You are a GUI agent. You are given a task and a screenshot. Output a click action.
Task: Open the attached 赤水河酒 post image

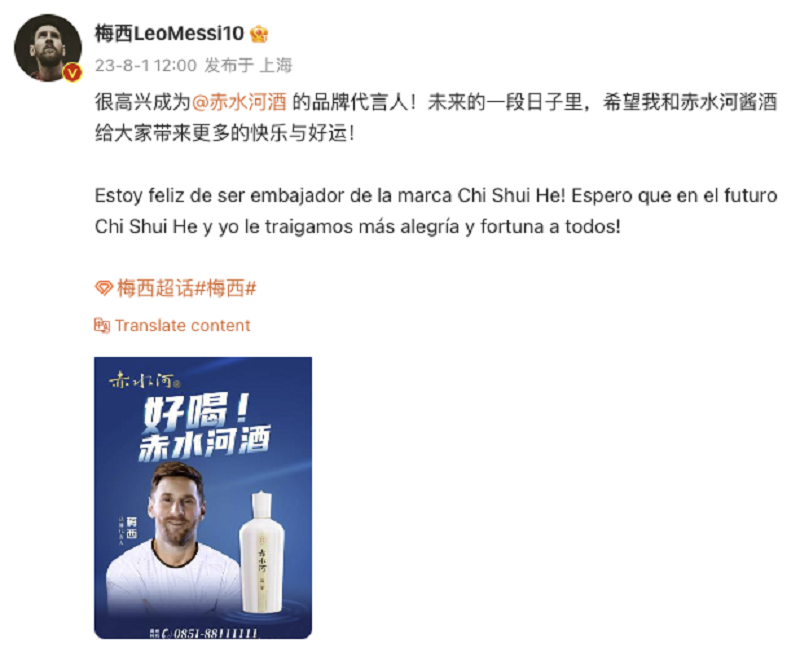(x=203, y=497)
